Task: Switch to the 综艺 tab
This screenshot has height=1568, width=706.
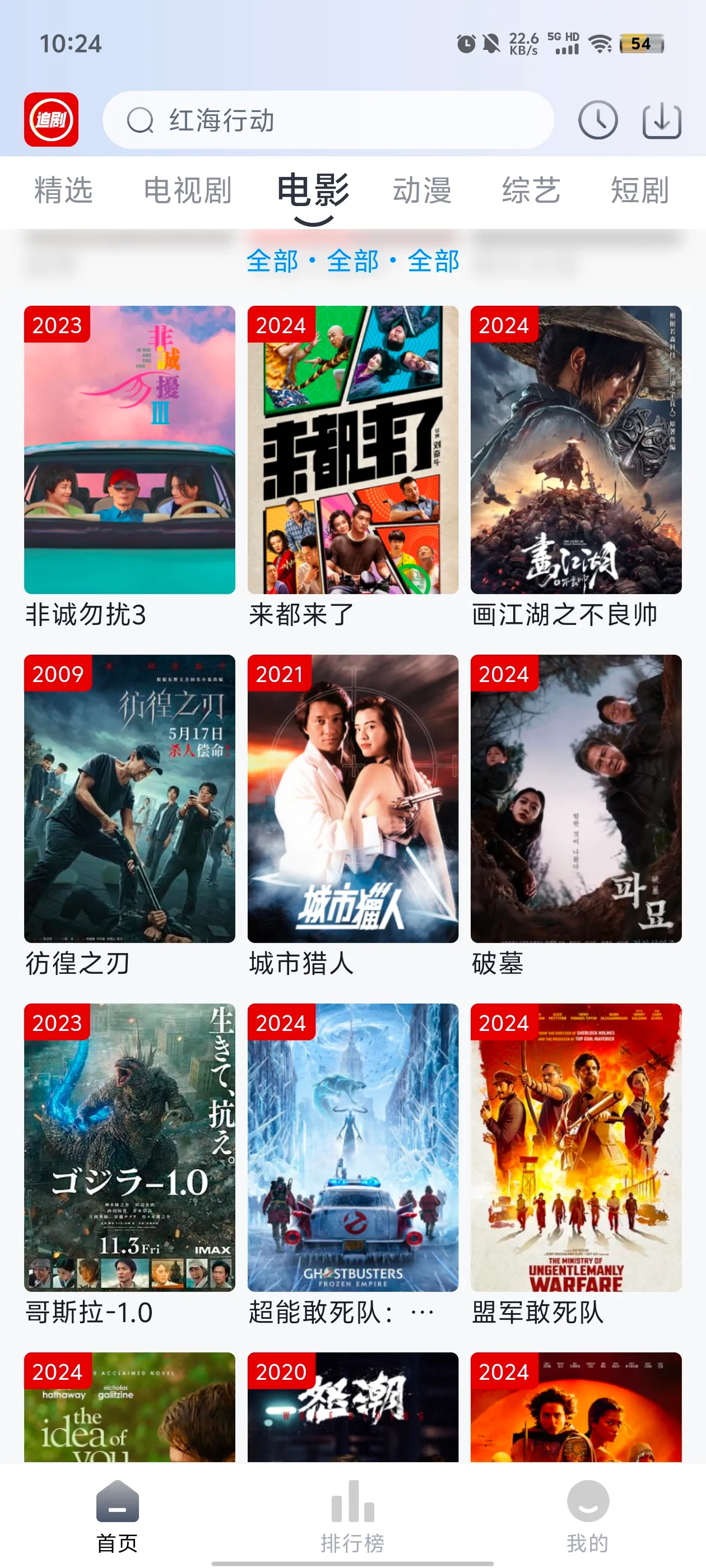Action: 531,190
